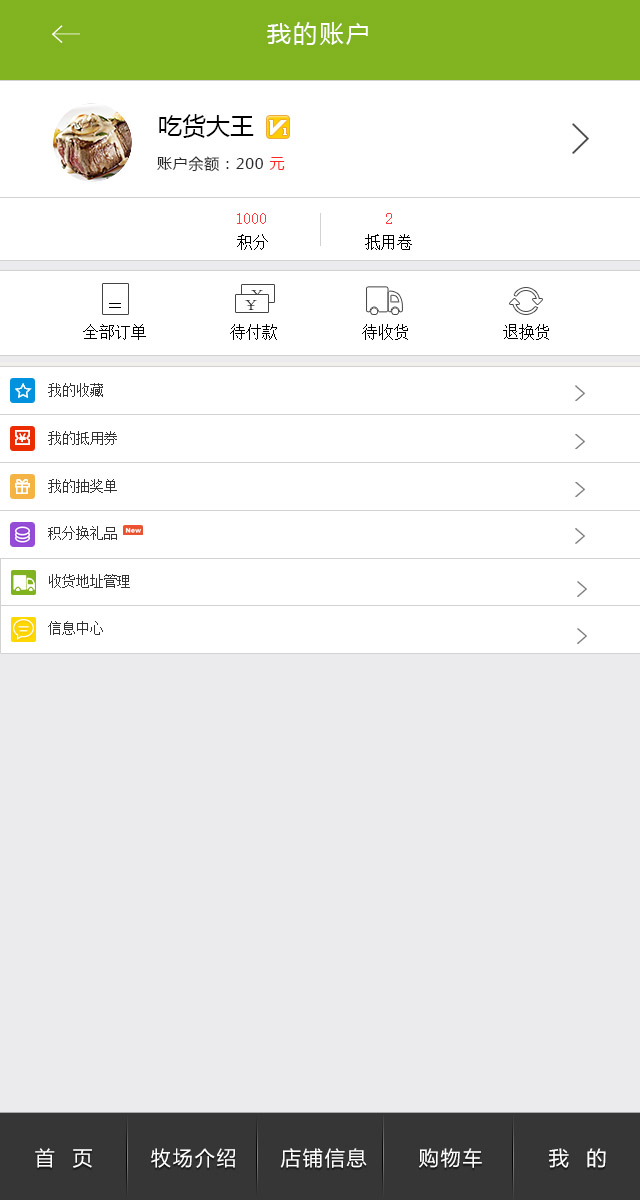View the 1000 积分 points balance
This screenshot has width=640, height=1200.
[x=252, y=230]
